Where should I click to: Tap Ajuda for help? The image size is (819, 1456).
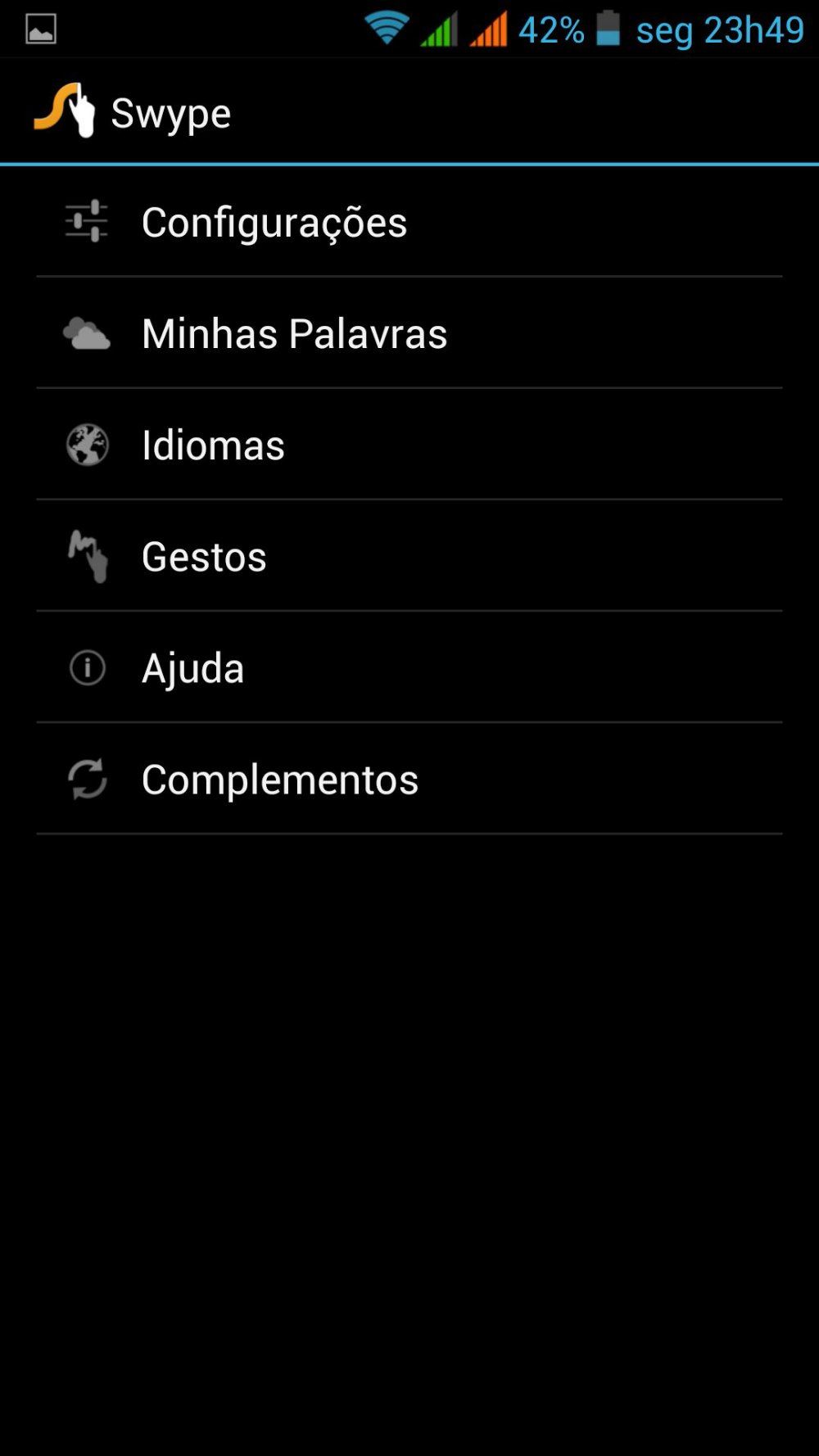(x=409, y=667)
